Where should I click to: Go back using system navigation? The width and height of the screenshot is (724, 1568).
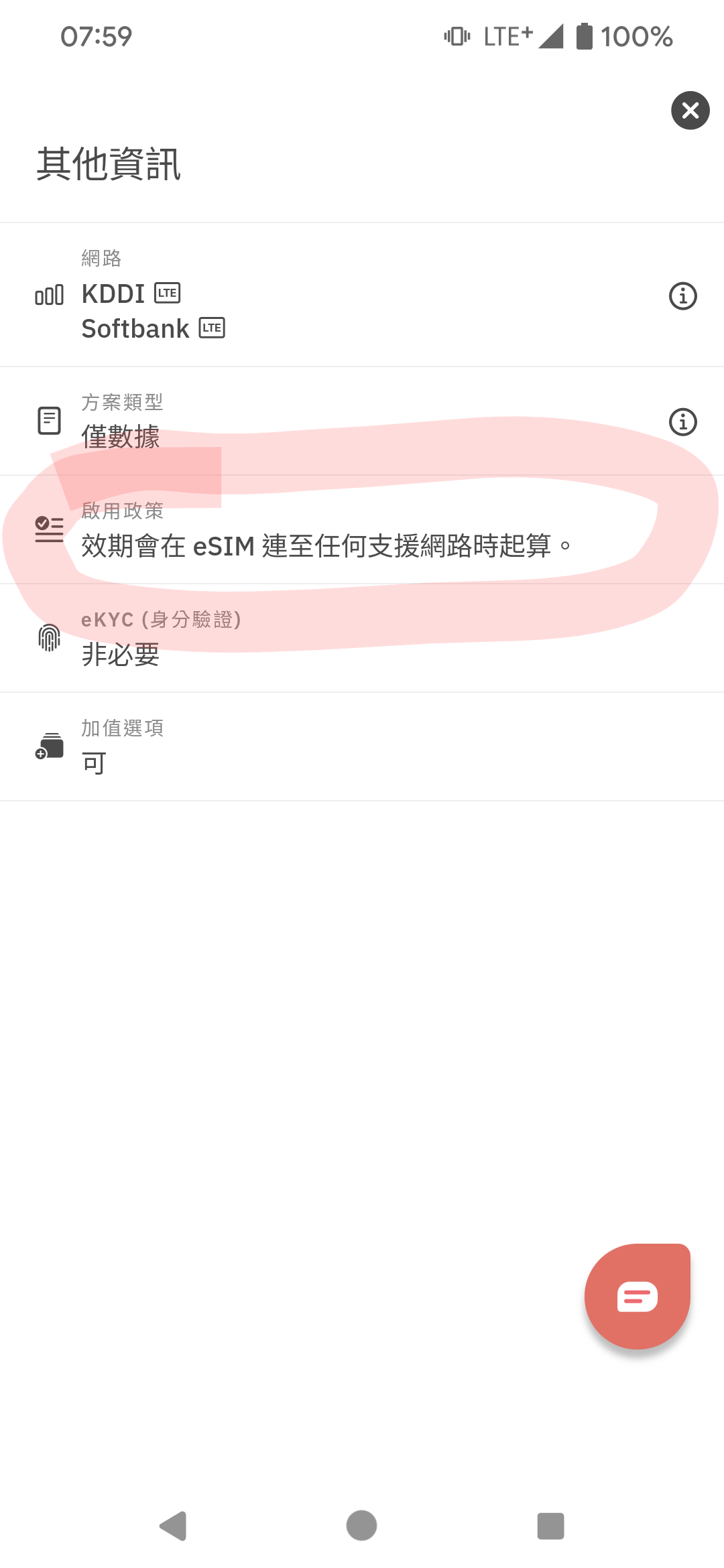[x=173, y=1526]
